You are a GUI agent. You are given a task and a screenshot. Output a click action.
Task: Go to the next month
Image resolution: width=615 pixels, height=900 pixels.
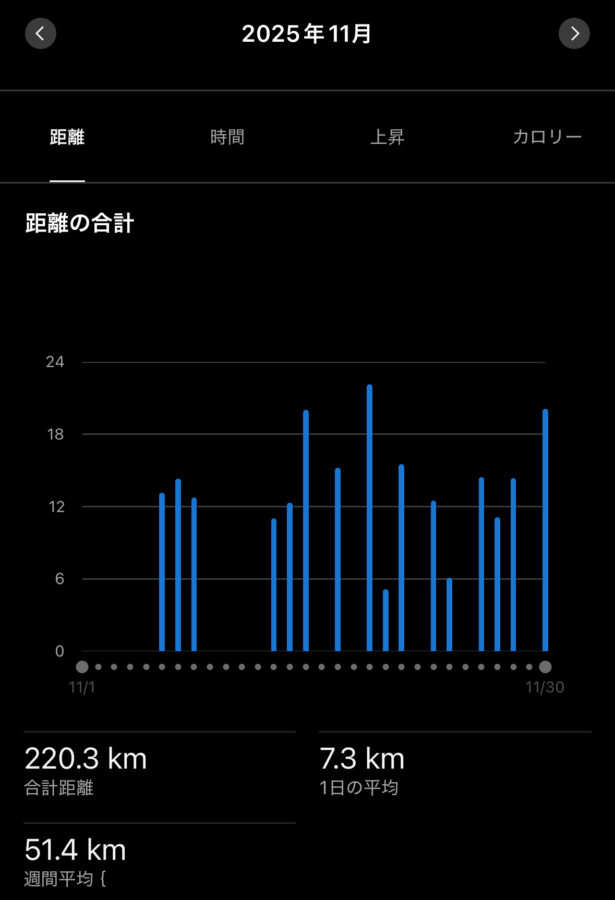click(574, 33)
